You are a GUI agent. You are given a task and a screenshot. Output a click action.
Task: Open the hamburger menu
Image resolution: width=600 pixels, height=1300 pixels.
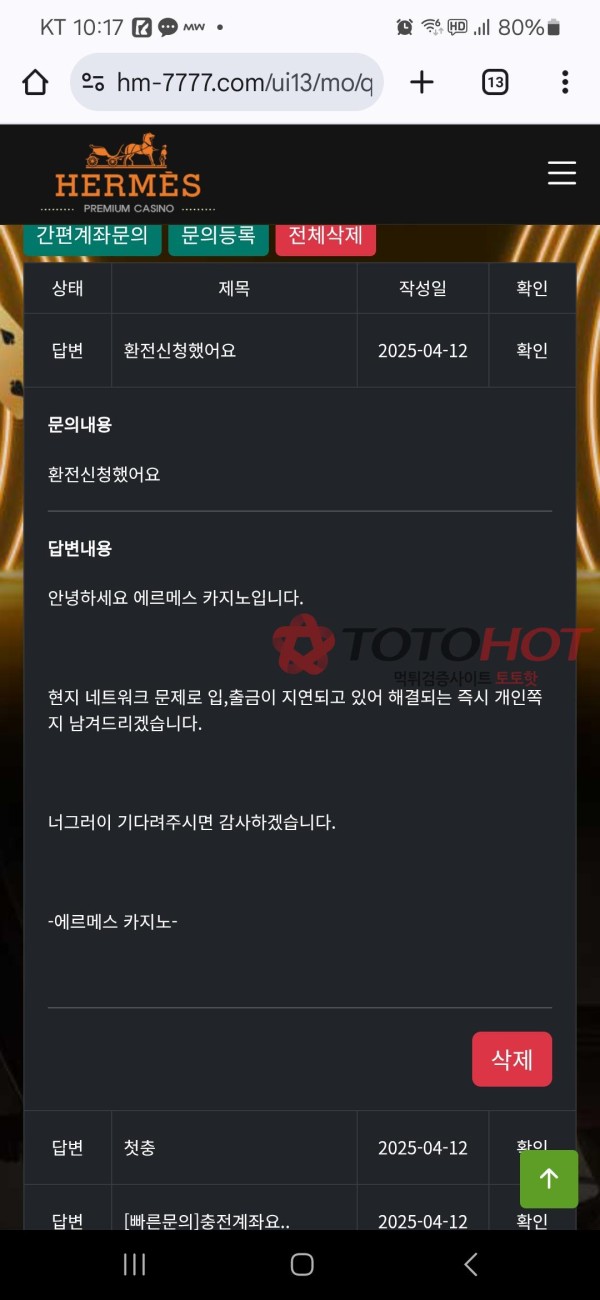(x=562, y=173)
